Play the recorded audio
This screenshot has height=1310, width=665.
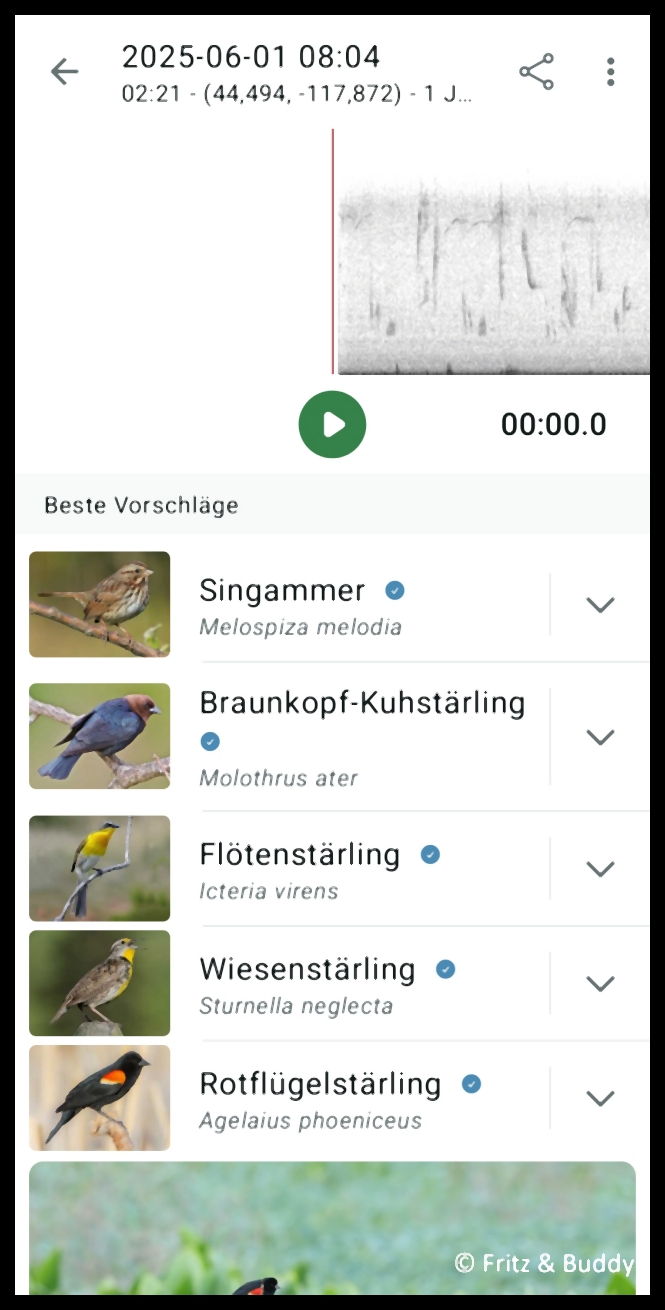click(x=332, y=425)
